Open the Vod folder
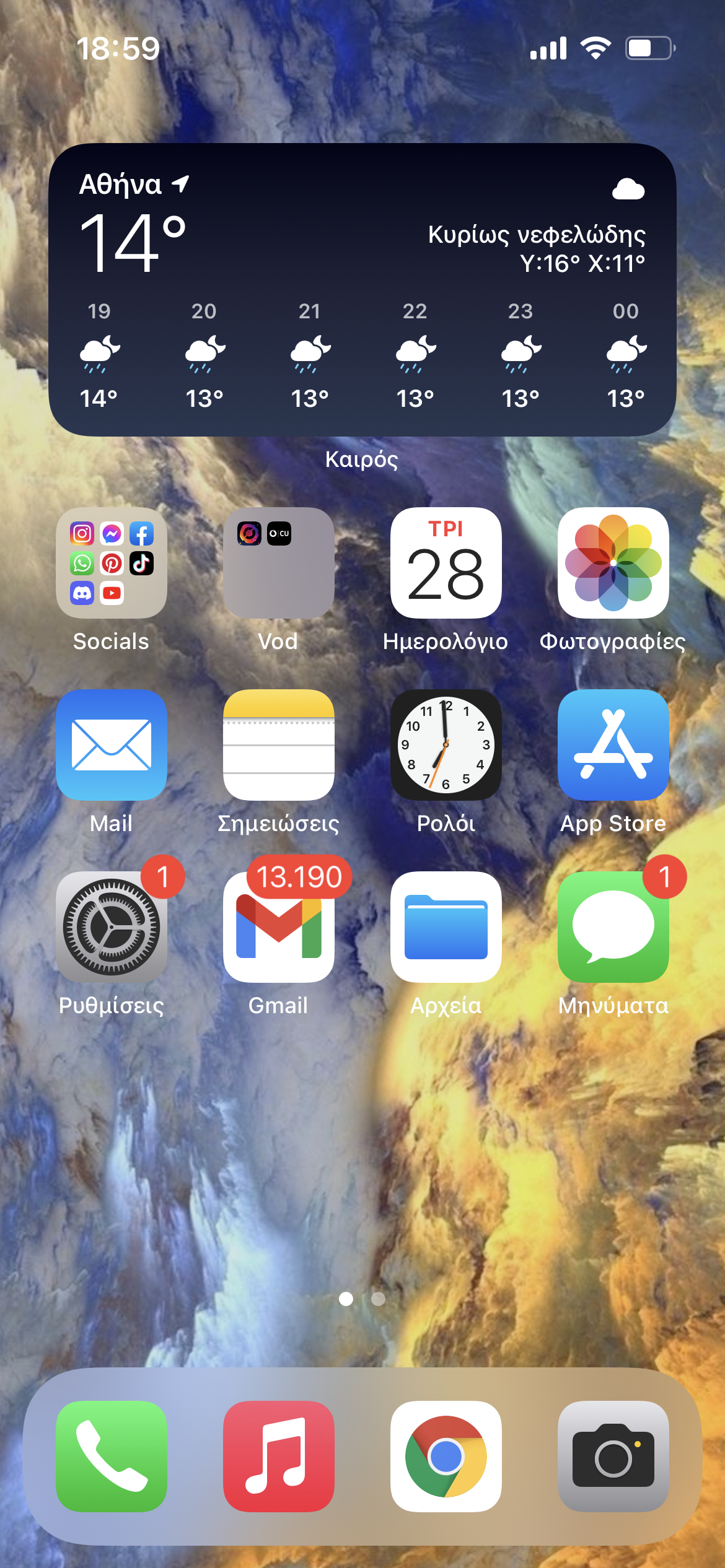Image resolution: width=725 pixels, height=1568 pixels. click(279, 563)
